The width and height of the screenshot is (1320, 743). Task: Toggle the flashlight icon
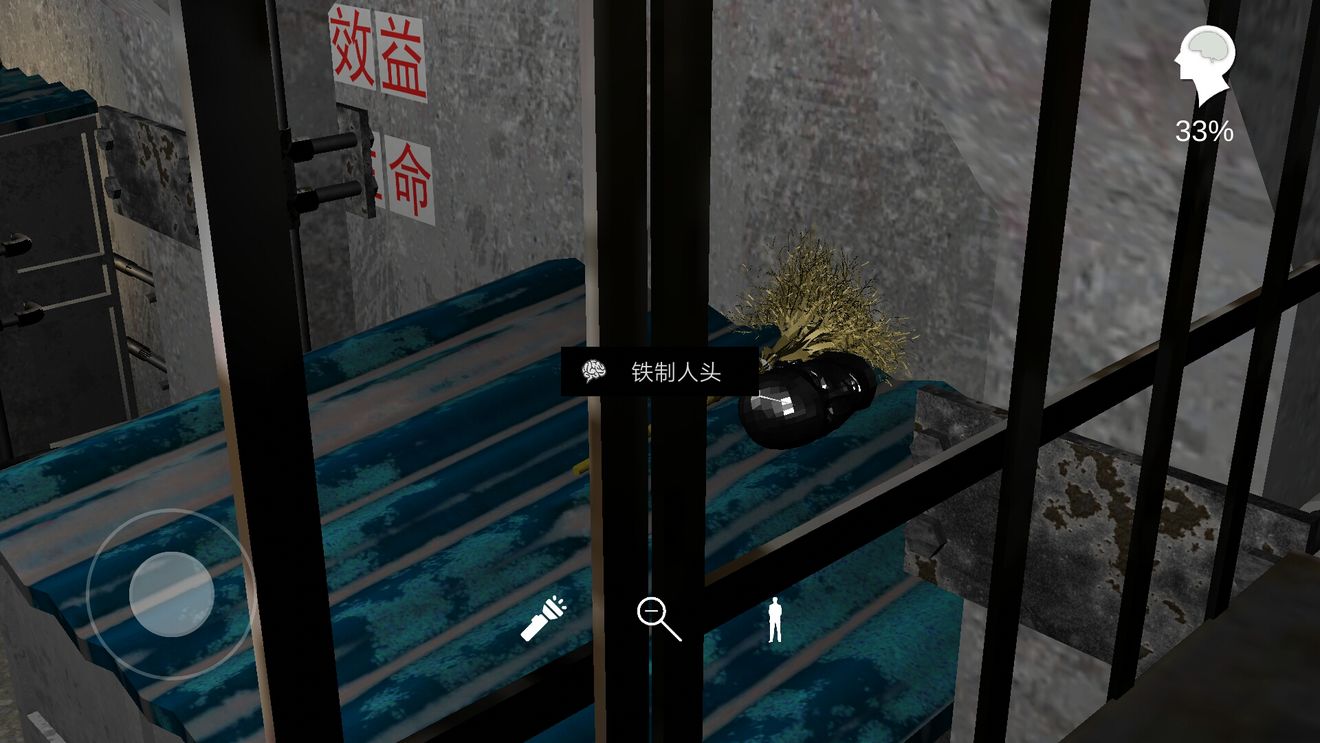[x=544, y=618]
